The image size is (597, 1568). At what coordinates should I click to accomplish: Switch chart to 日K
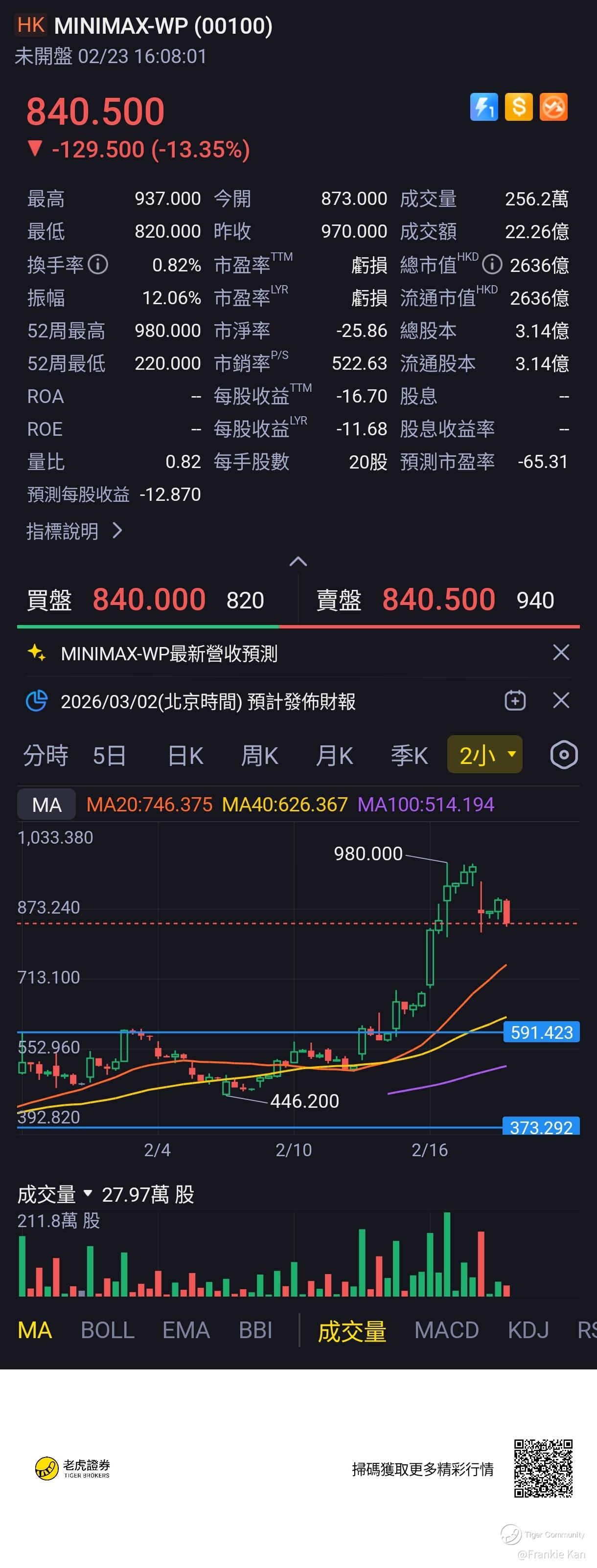click(x=185, y=756)
